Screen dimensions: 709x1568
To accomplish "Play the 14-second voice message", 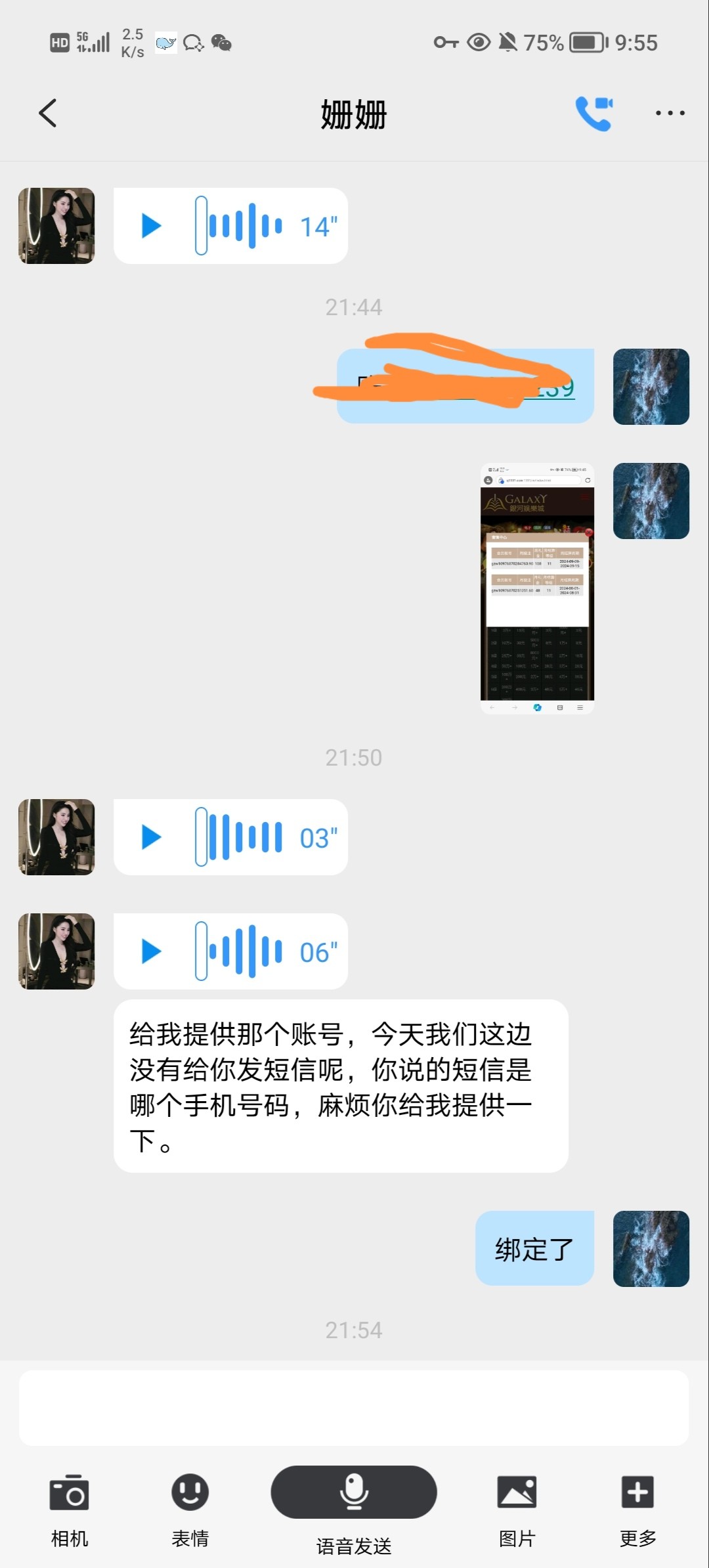I will coord(152,226).
